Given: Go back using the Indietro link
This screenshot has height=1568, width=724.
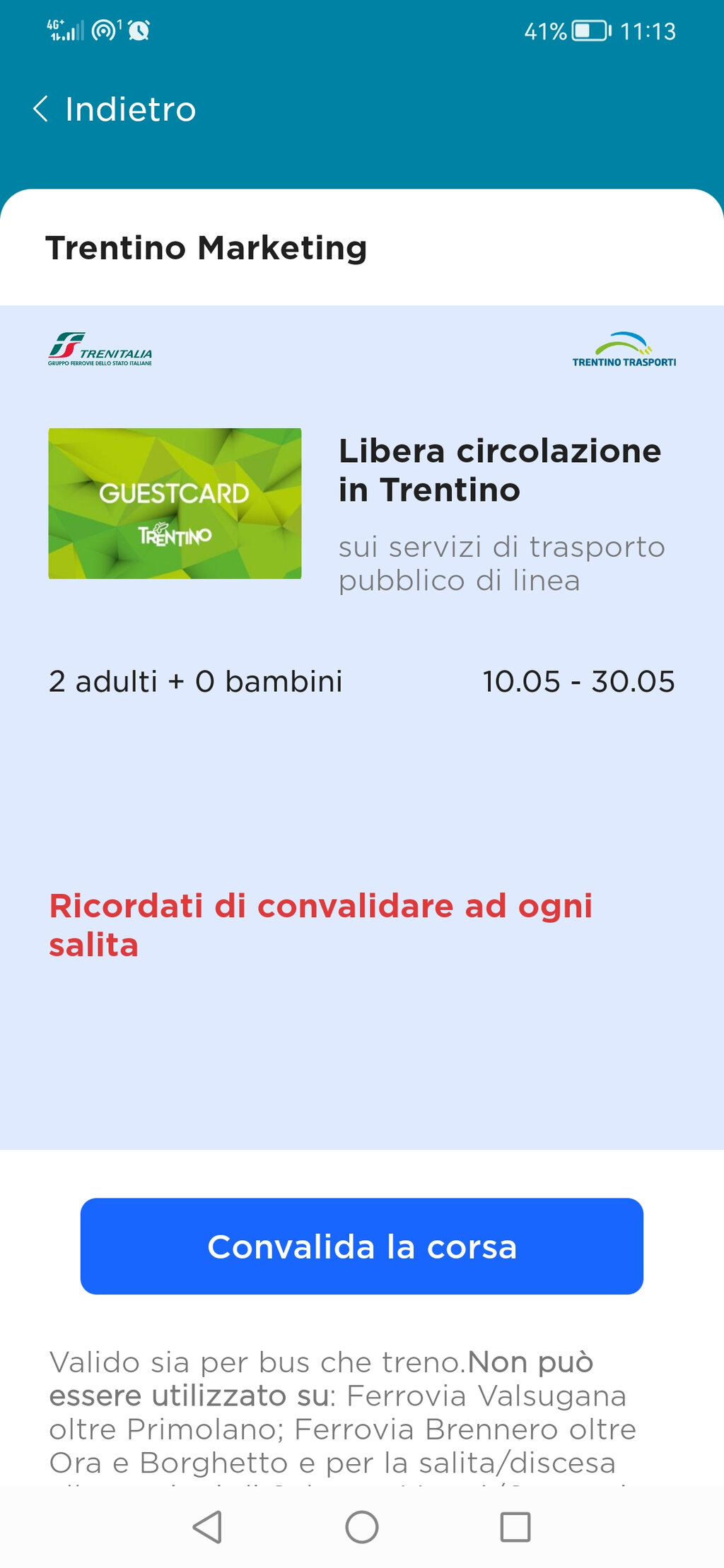Looking at the screenshot, I should click(129, 109).
